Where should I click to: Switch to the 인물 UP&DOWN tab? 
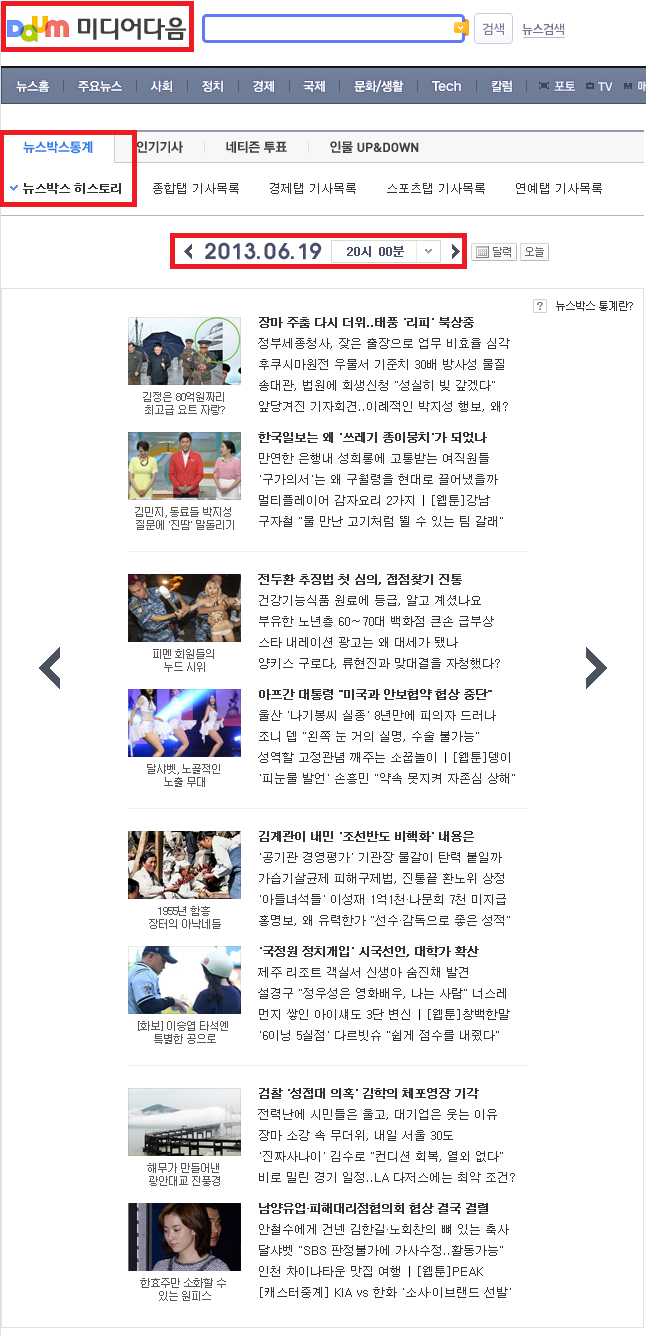374,147
